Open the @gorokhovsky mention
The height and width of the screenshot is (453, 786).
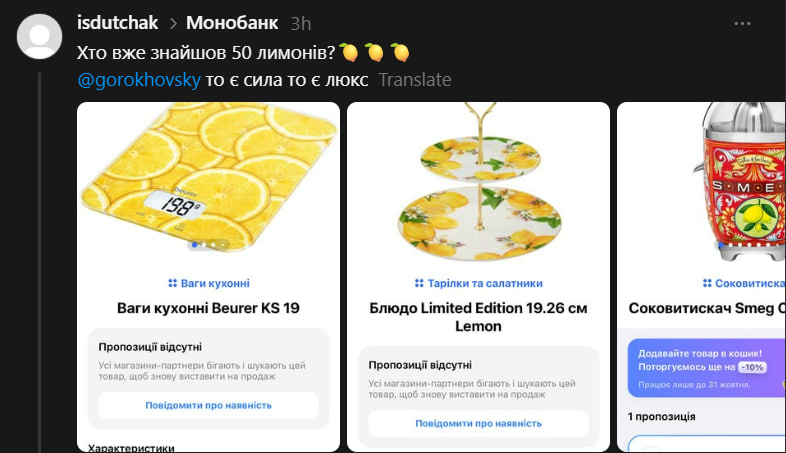click(138, 80)
